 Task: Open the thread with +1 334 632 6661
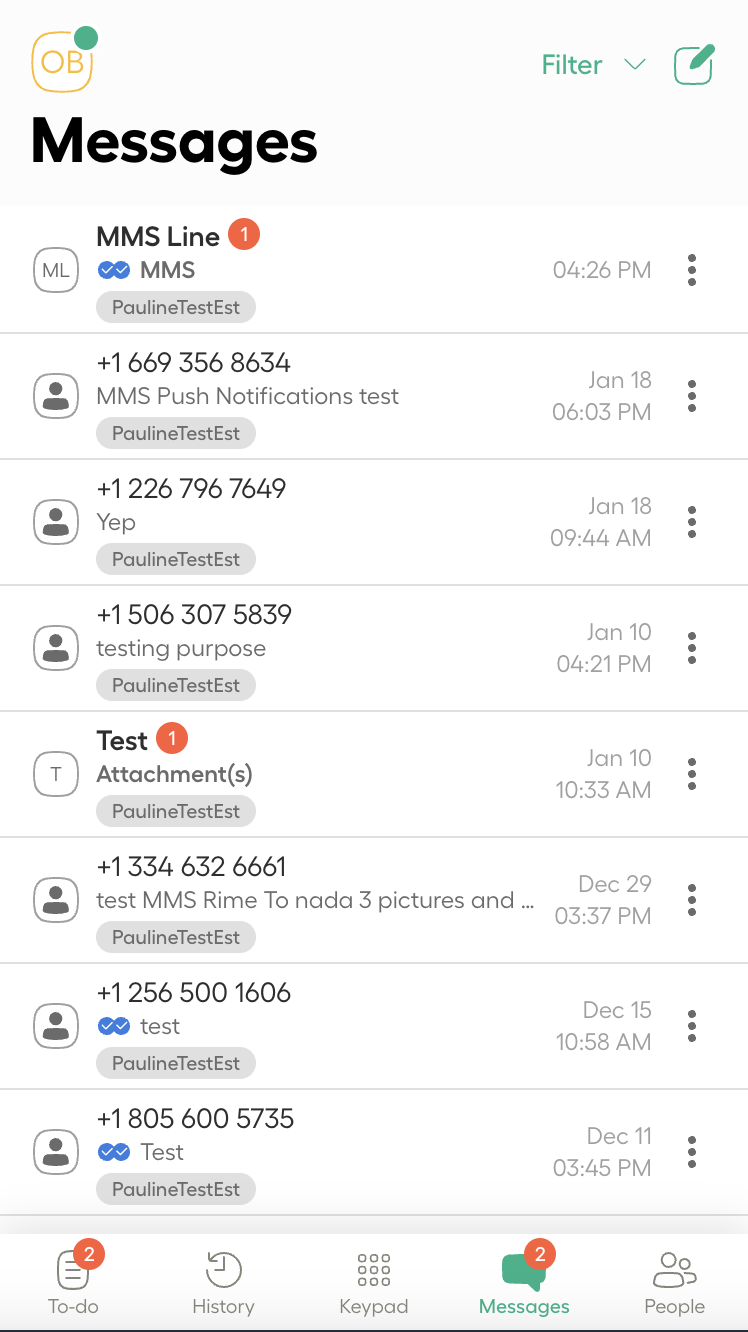click(320, 900)
